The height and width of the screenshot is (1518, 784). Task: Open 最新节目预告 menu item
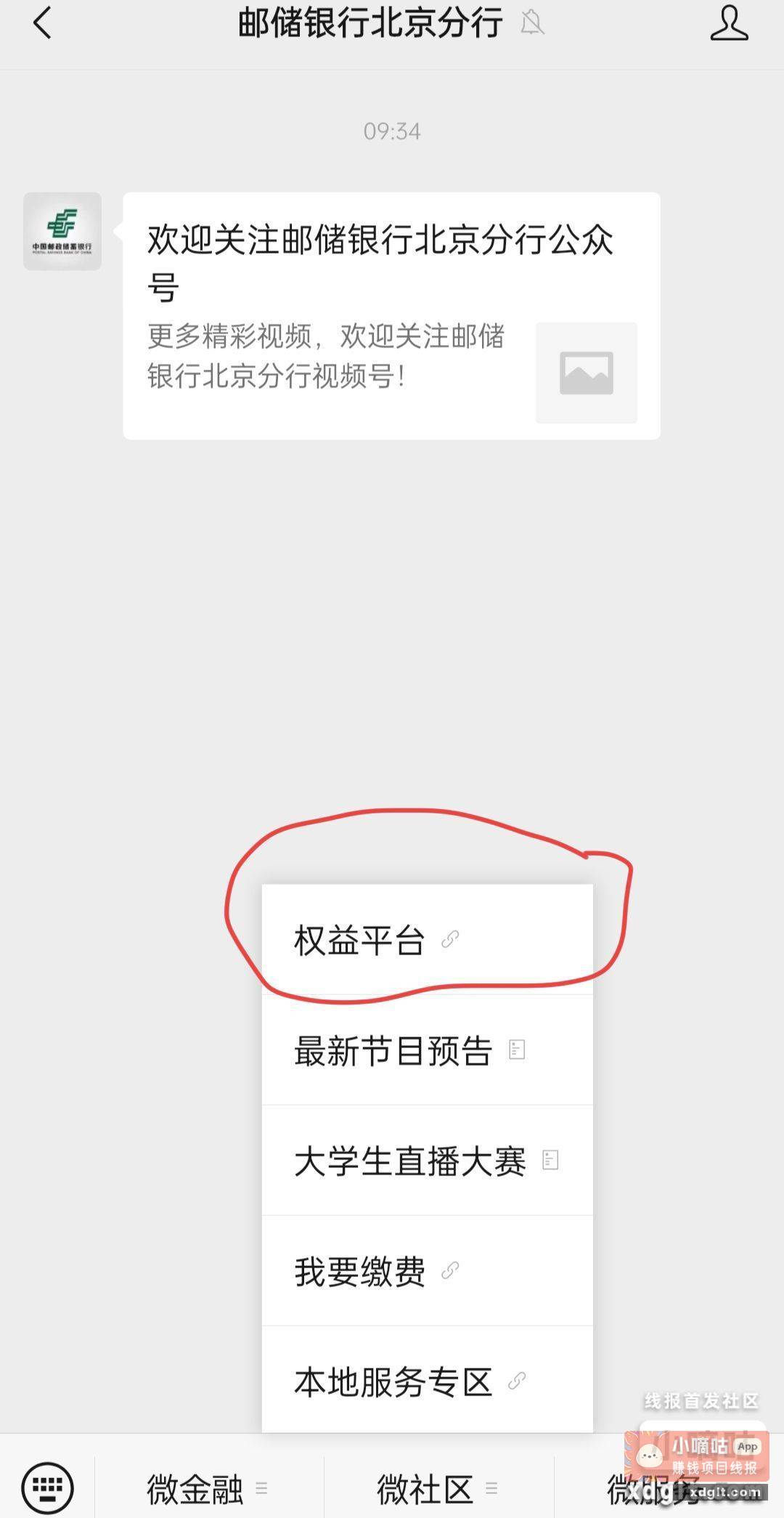427,1050
